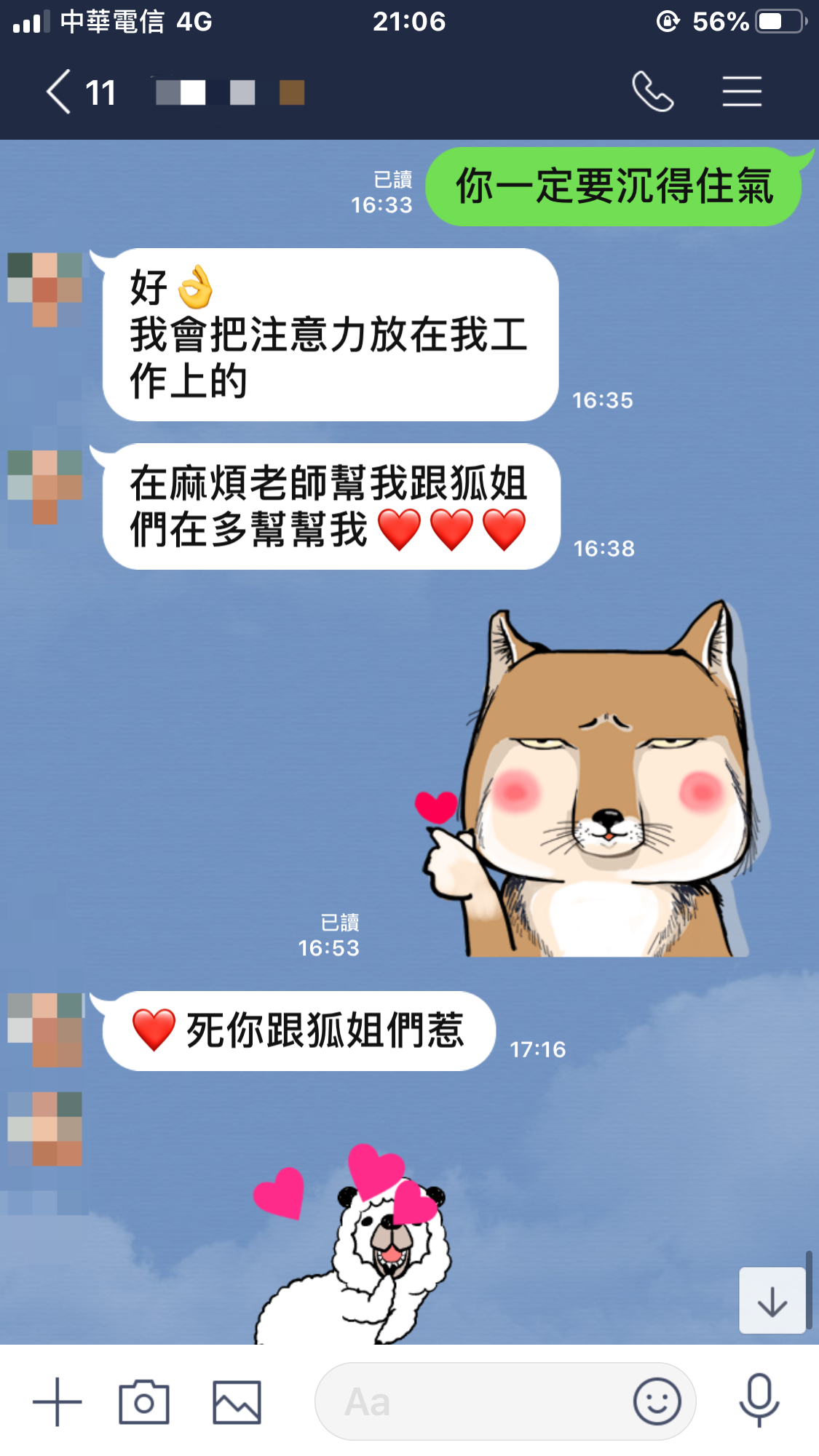This screenshot has width=819, height=1456.
Task: Open the photo gallery picker
Action: [x=237, y=1401]
